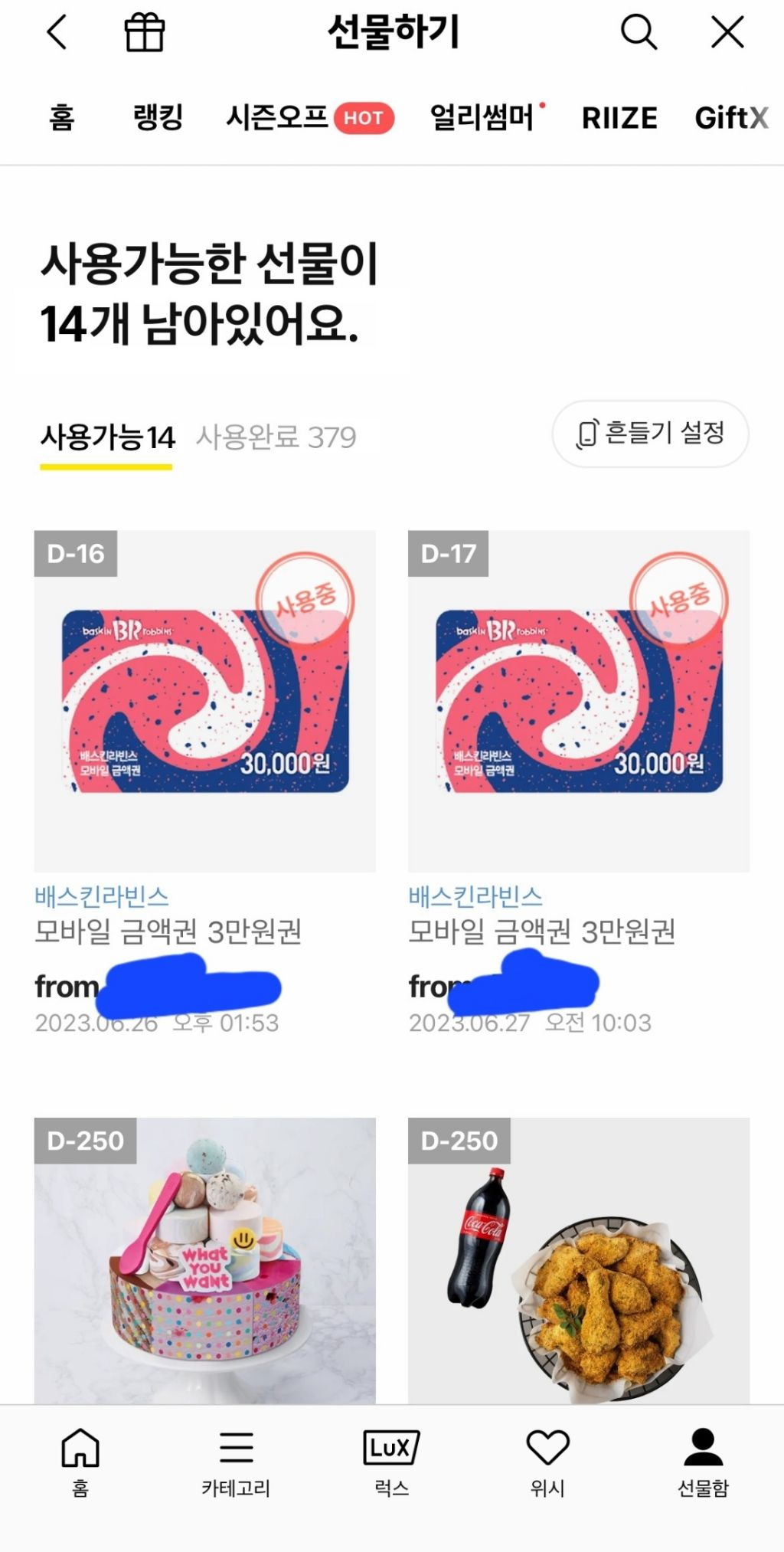Open 흔들기 설정 settings
The image size is (784, 1552).
[652, 434]
